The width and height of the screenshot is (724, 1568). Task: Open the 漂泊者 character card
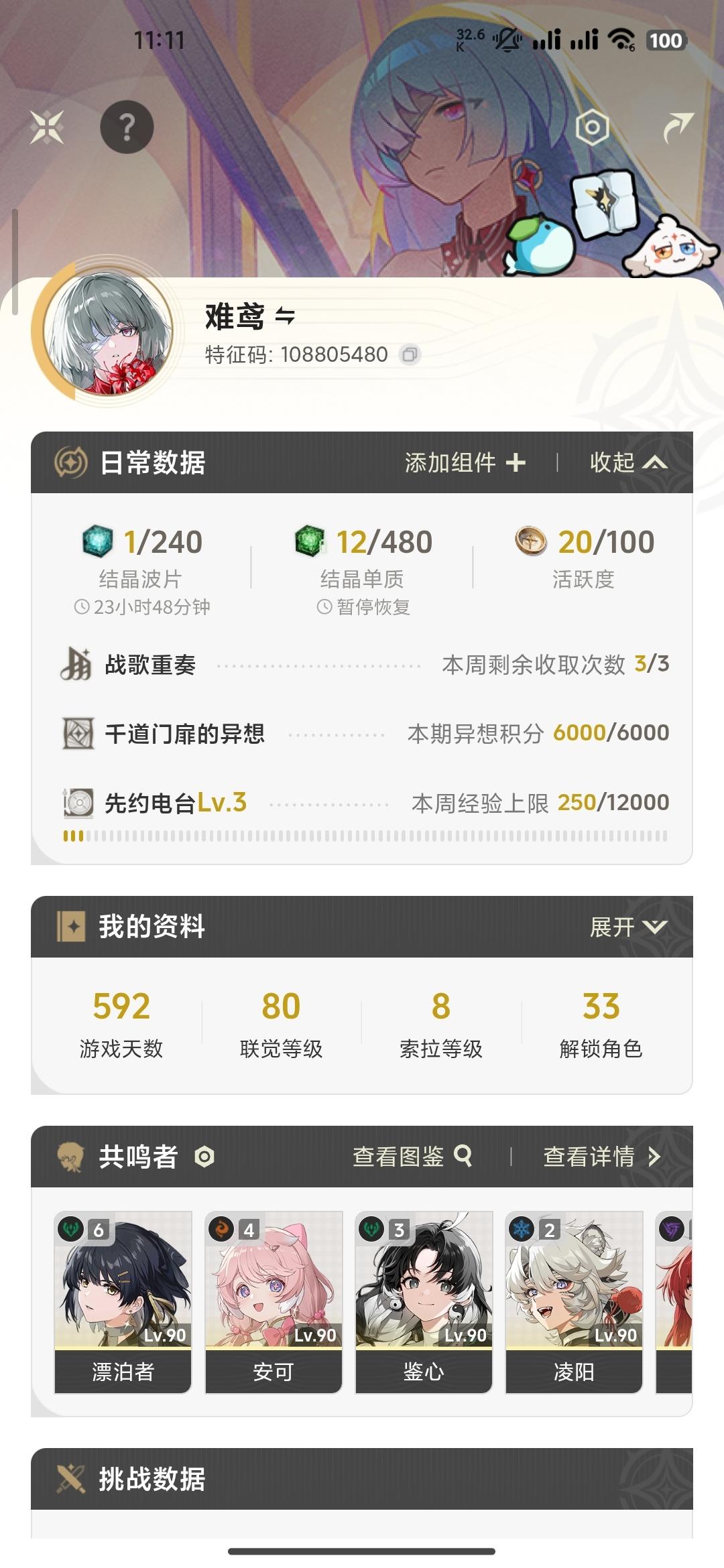pyautogui.click(x=123, y=1301)
